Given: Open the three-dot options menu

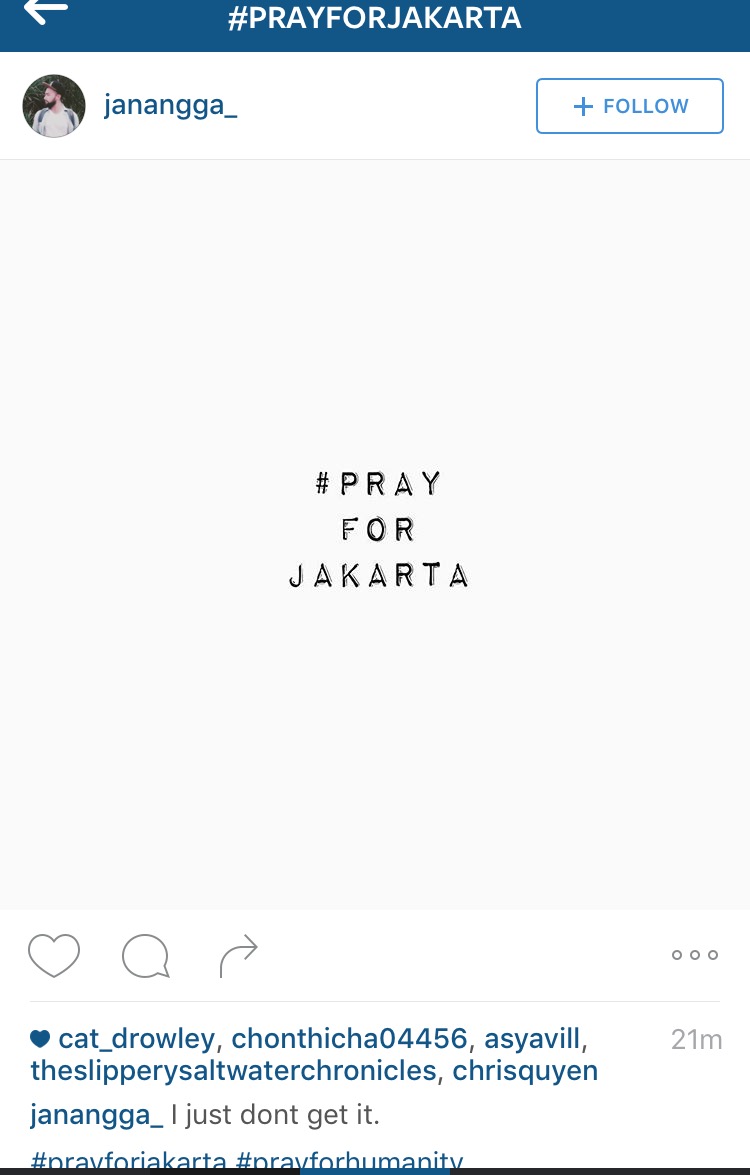Looking at the screenshot, I should (x=695, y=955).
